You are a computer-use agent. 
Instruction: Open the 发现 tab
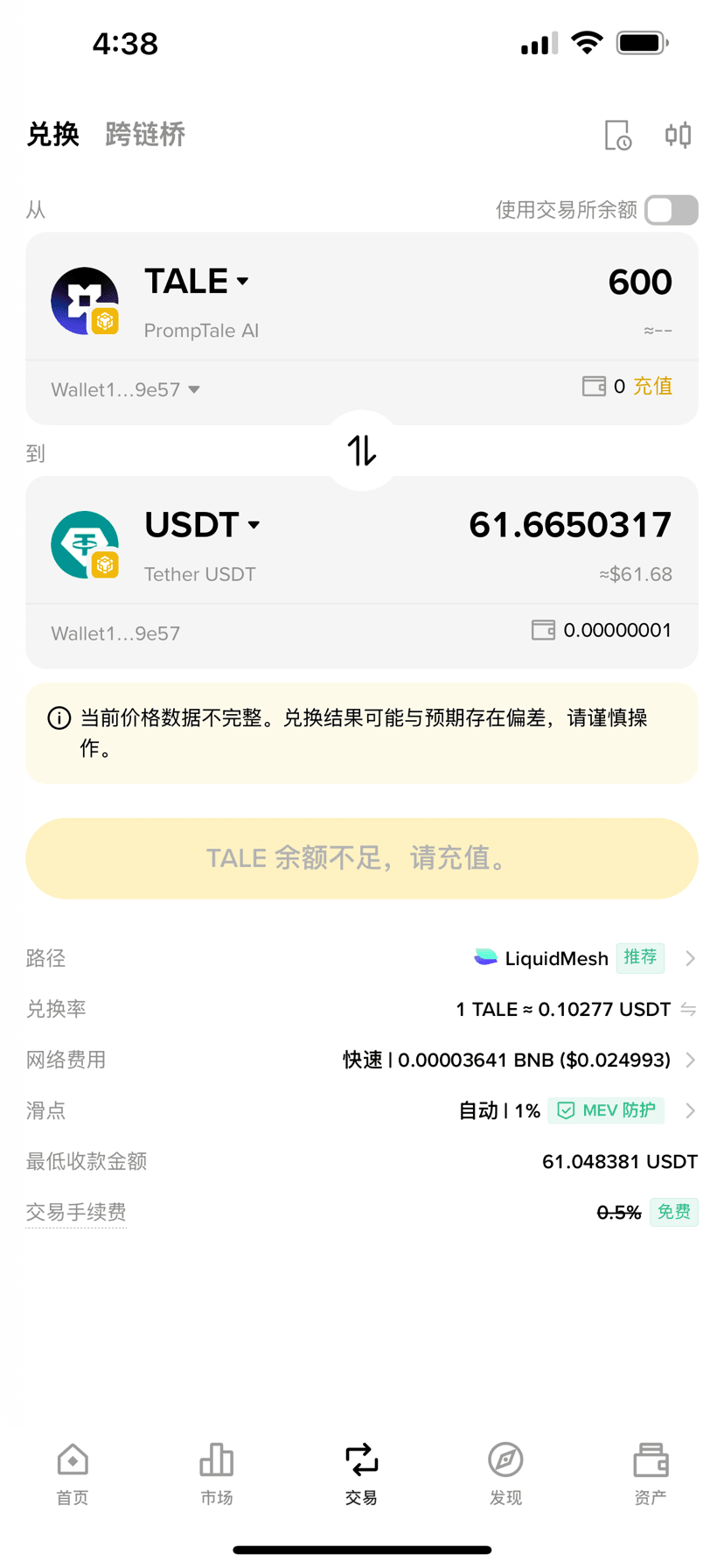505,1473
